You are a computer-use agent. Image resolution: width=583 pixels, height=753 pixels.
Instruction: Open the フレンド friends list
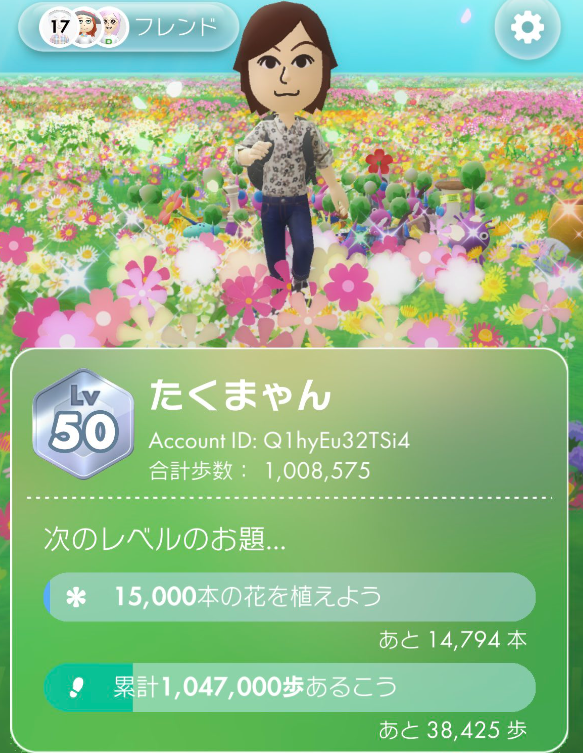128,26
